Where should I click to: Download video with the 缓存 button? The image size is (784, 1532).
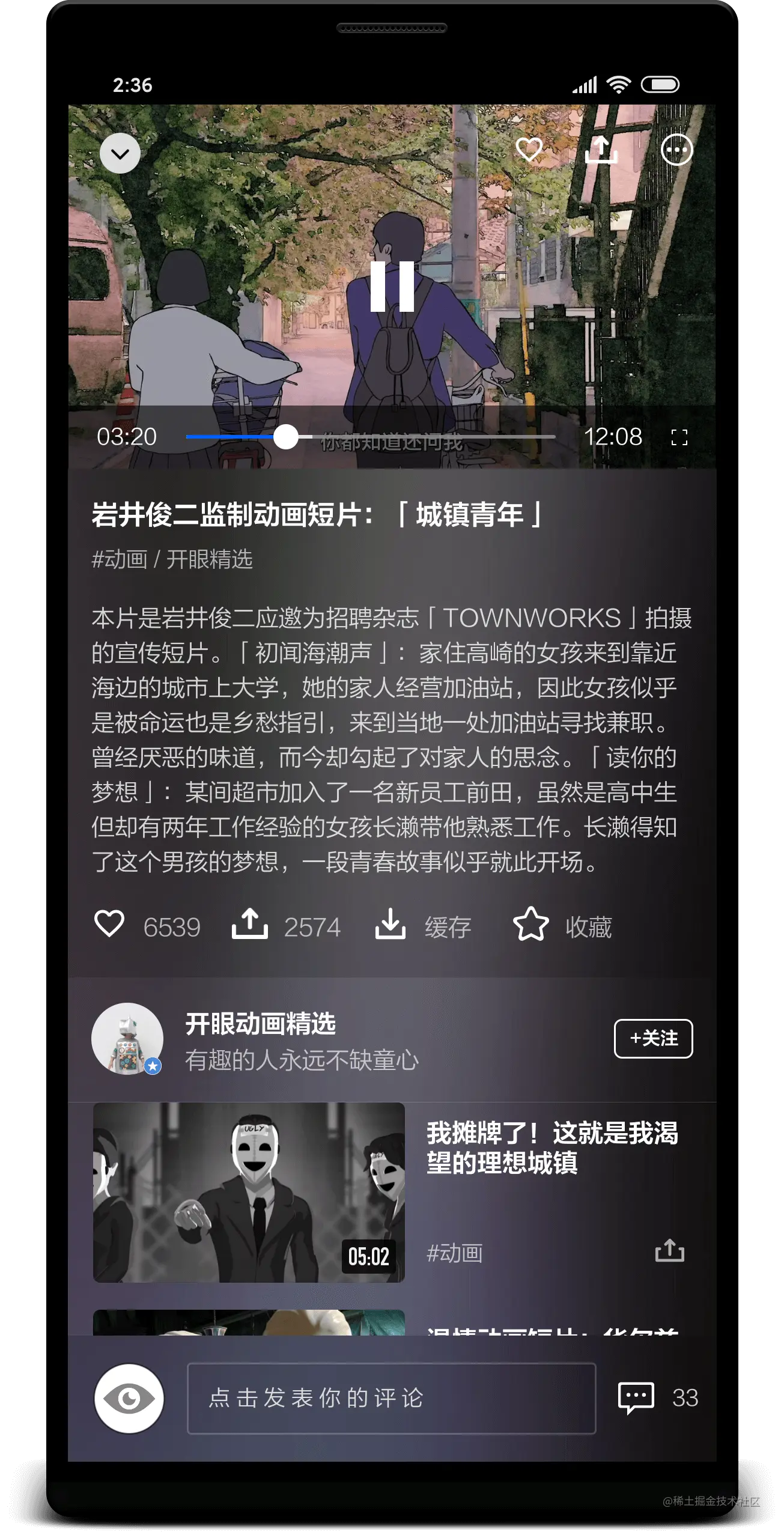[424, 925]
